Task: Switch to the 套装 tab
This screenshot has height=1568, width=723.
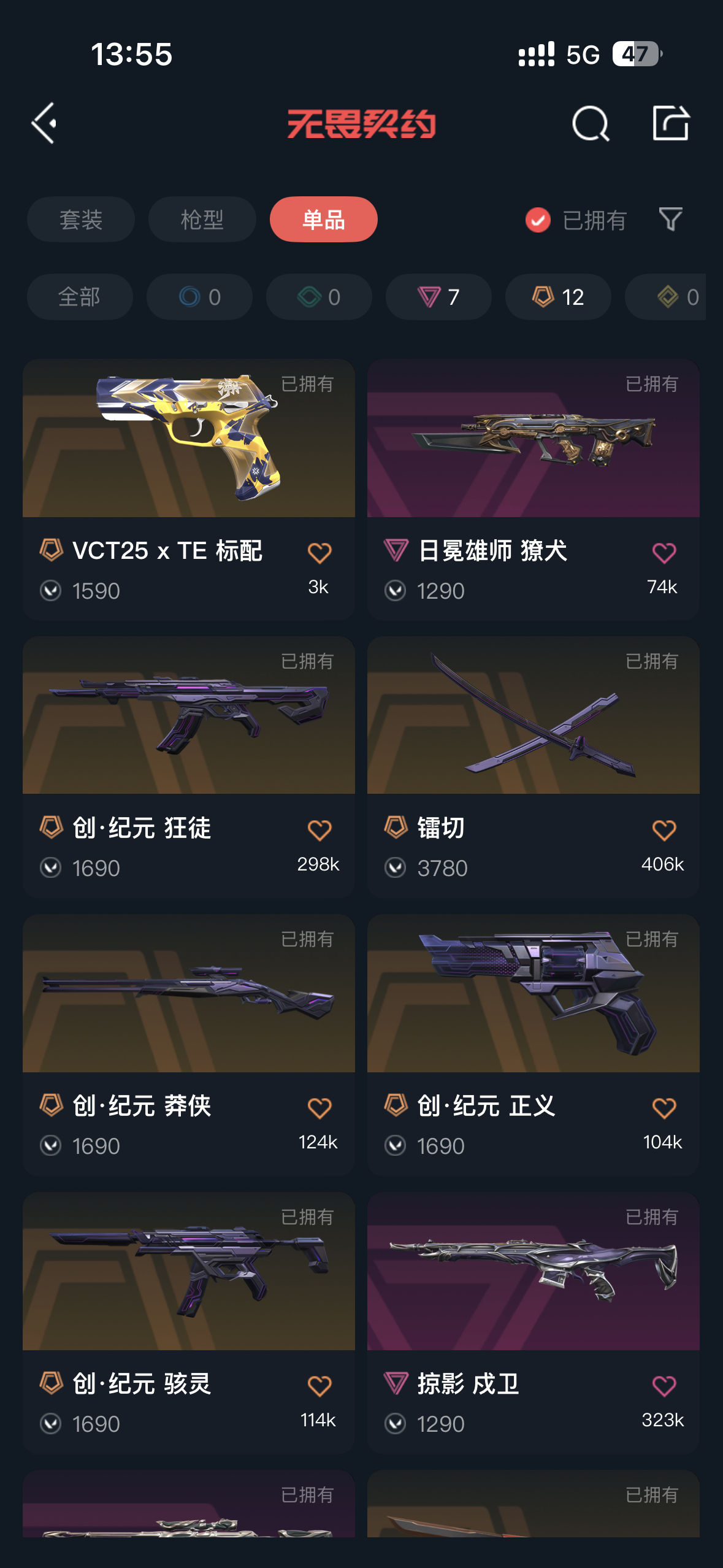Action: pyautogui.click(x=80, y=219)
